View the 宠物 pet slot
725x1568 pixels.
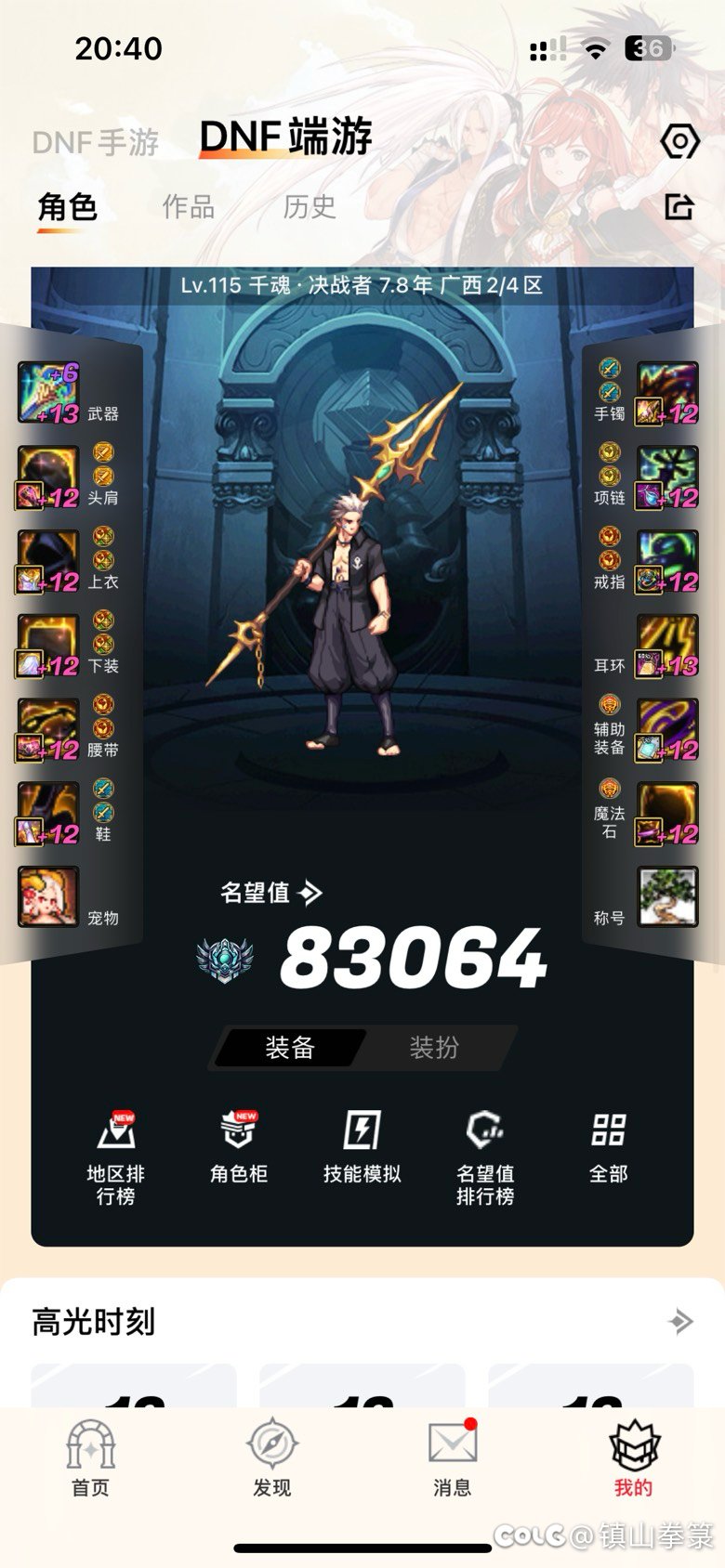[x=48, y=896]
